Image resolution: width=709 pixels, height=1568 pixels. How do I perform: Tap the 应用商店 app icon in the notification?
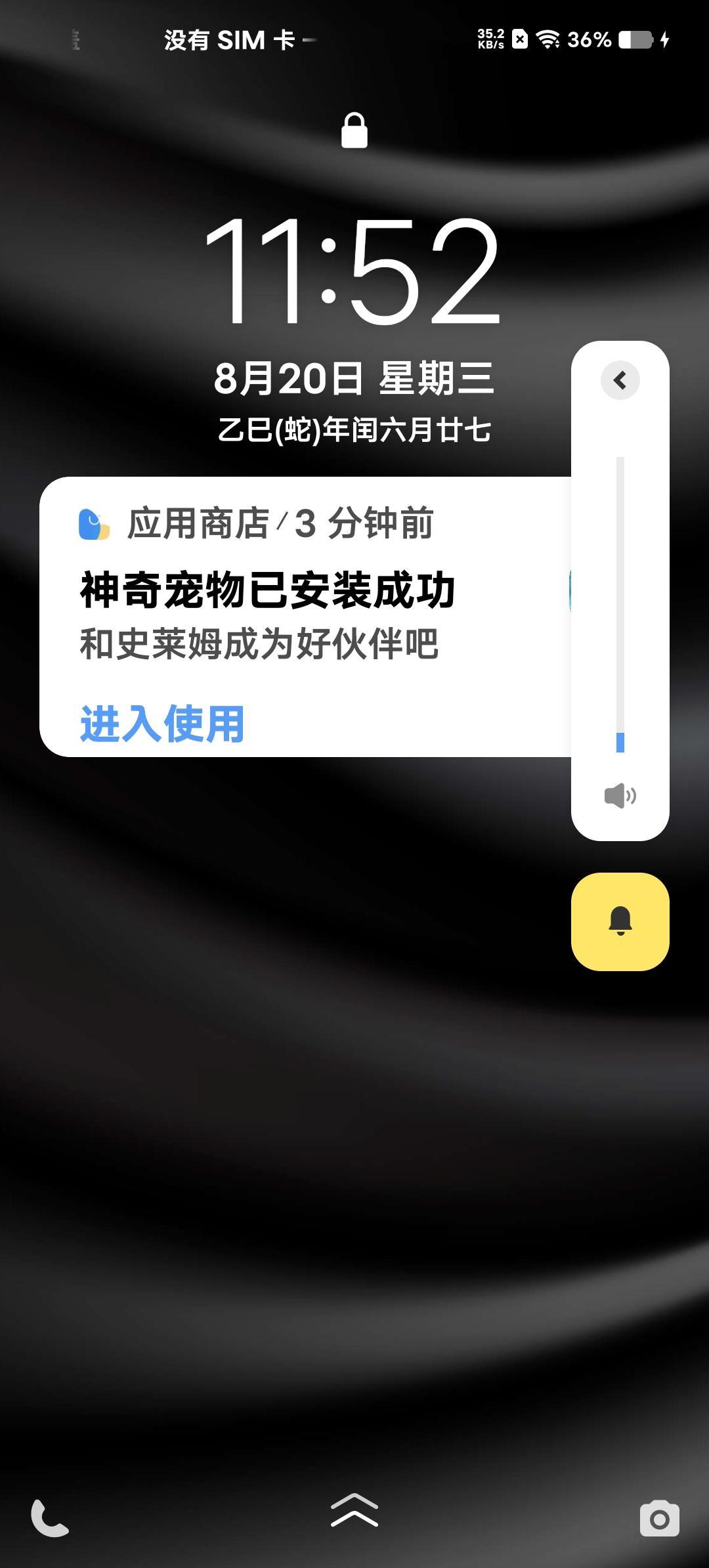point(93,523)
